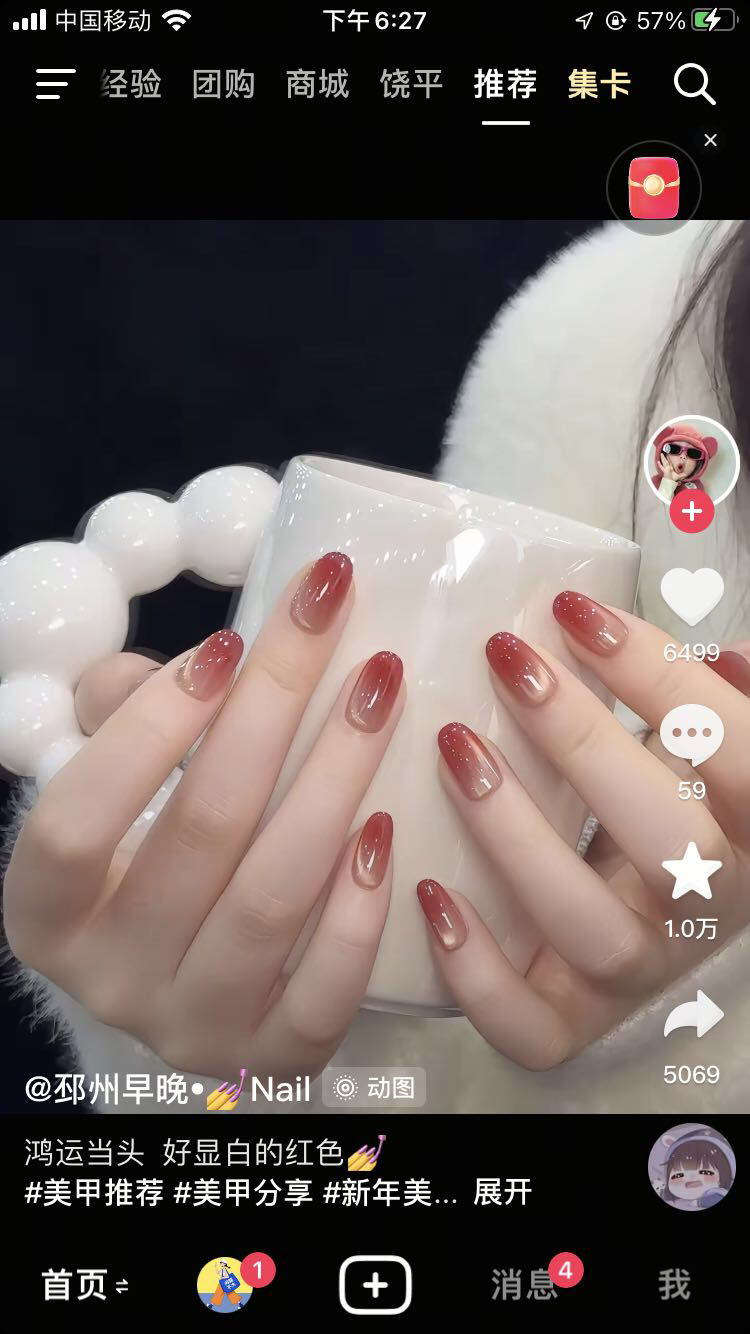Image resolution: width=750 pixels, height=1334 pixels.
Task: Share this video
Action: point(691,1017)
